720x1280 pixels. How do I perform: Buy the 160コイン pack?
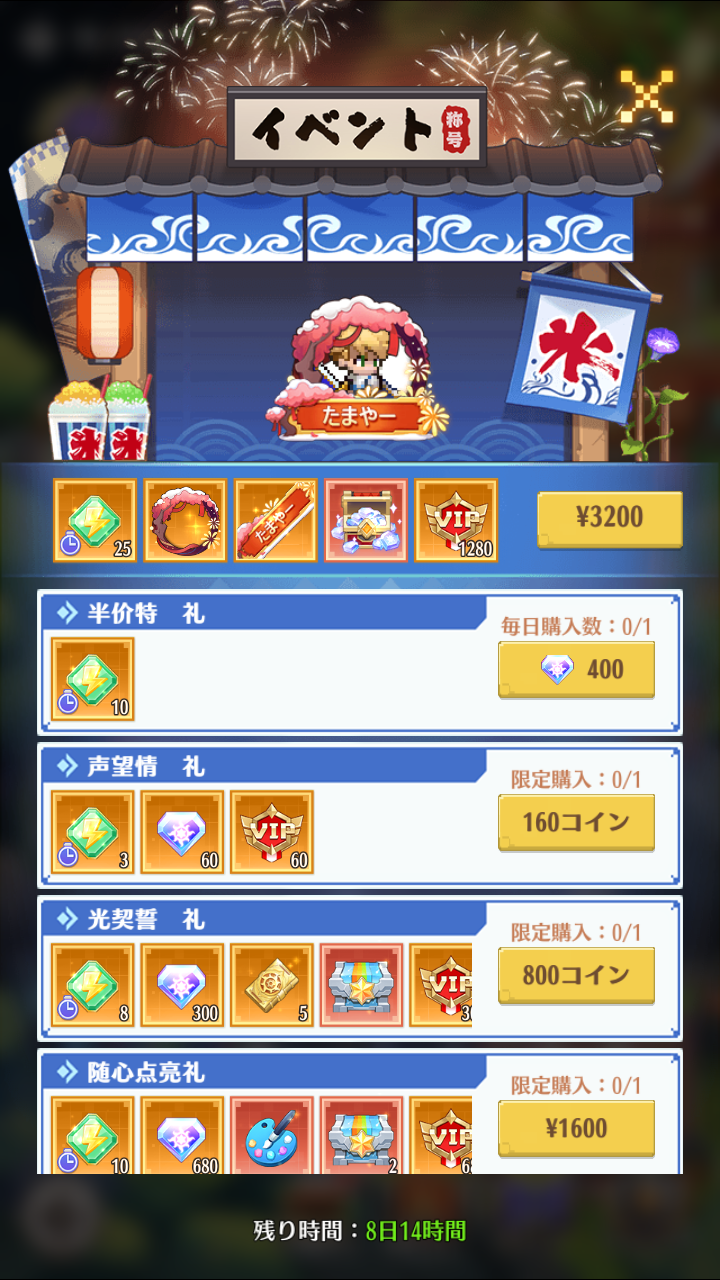(x=577, y=822)
